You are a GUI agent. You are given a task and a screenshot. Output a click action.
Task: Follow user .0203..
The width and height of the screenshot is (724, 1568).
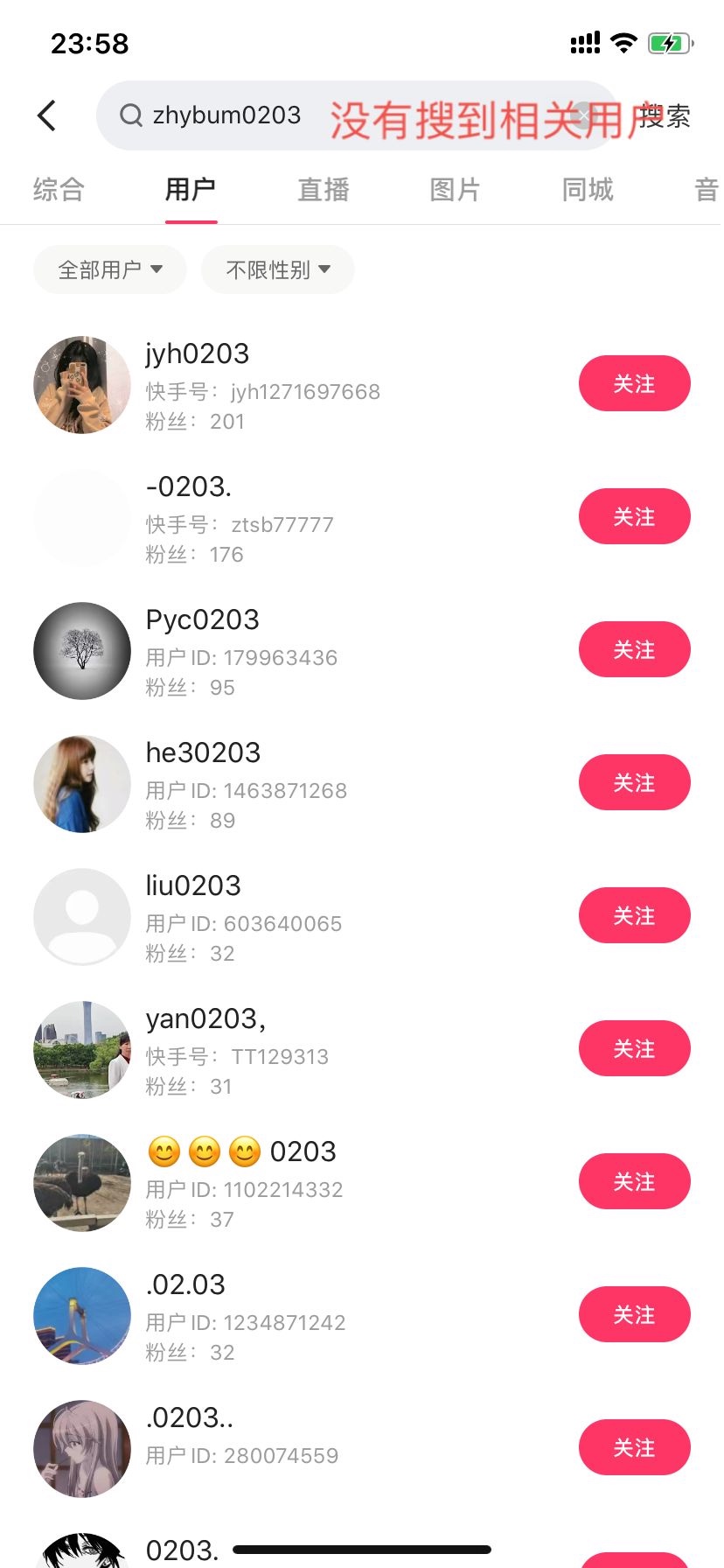tap(634, 1447)
